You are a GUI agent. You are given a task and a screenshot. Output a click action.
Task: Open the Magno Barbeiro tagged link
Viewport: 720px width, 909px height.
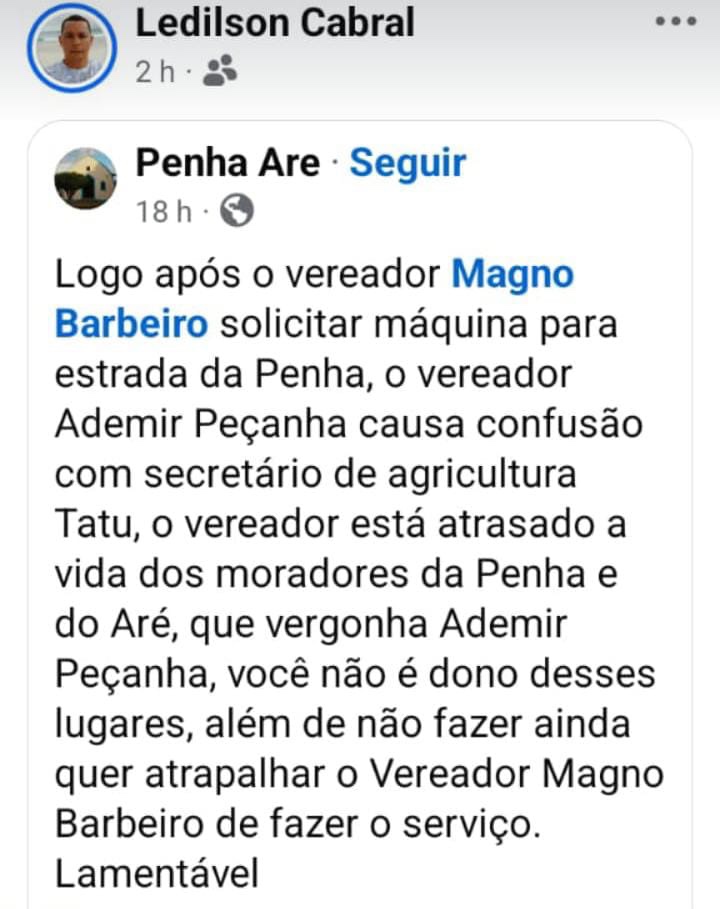[513, 274]
